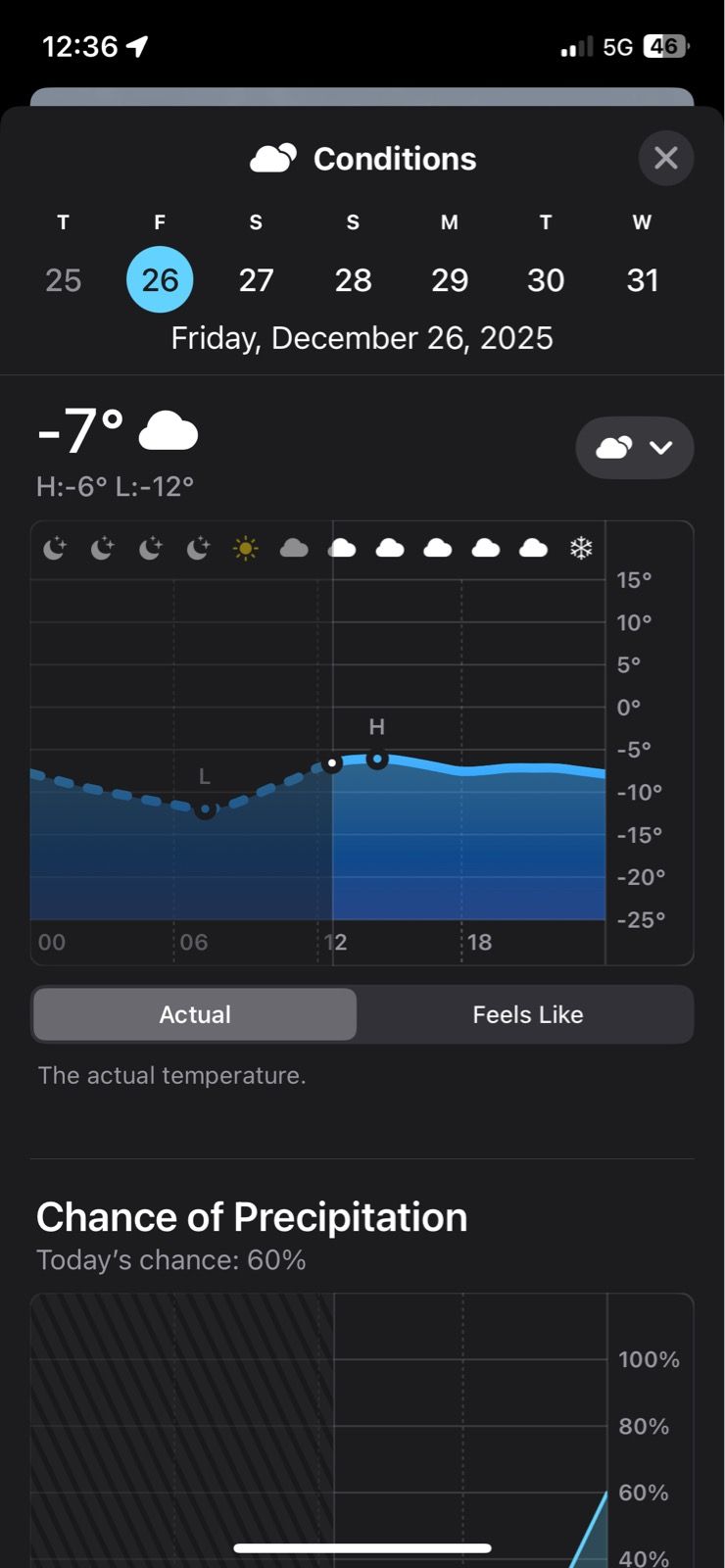This screenshot has height=1568, width=725.
Task: Select Friday the 26th
Action: (x=160, y=279)
